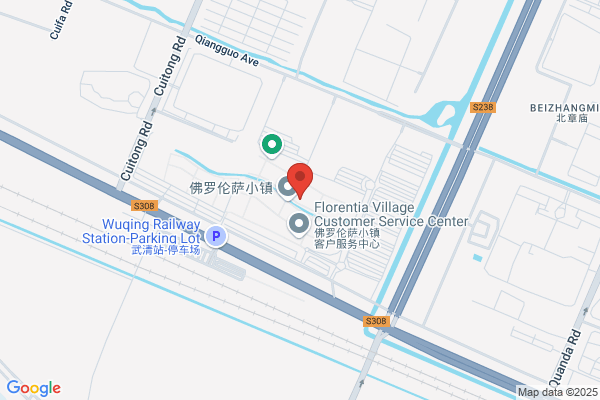Viewport: 600px width, 400px height.
Task: Tap the red location pin
Action: pyautogui.click(x=300, y=180)
